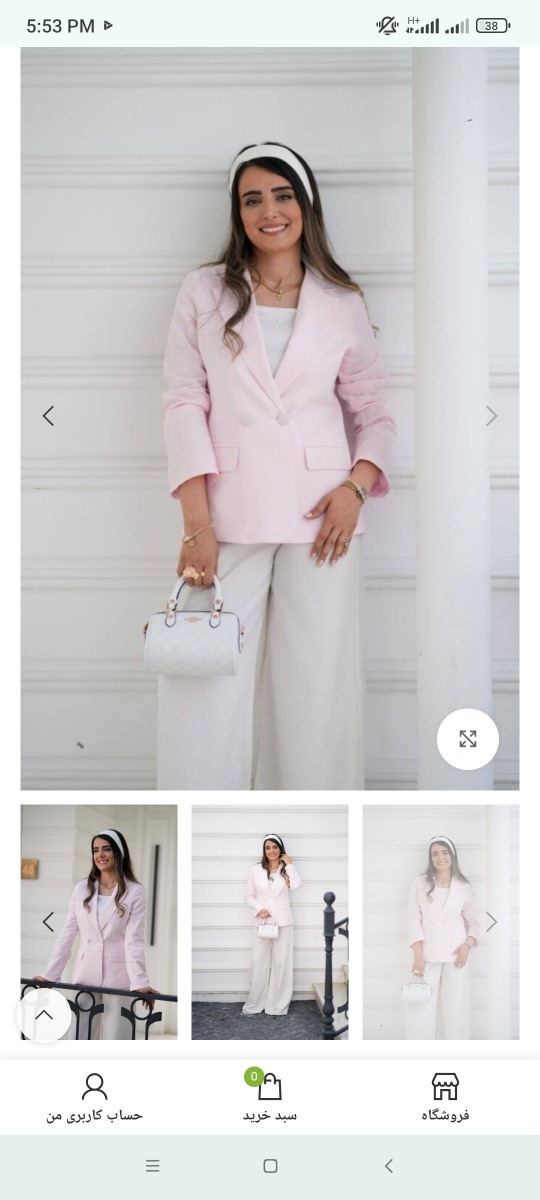Select the middle thumbnail with full-body outdoor shot
The height and width of the screenshot is (1200, 540).
270,922
